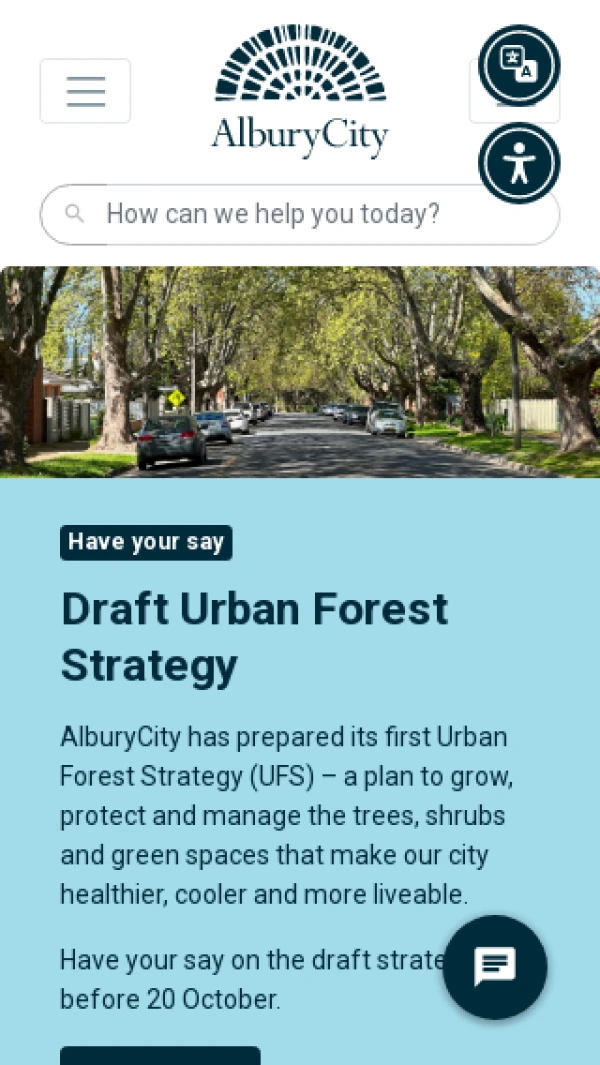Open the language translation button

(519, 65)
